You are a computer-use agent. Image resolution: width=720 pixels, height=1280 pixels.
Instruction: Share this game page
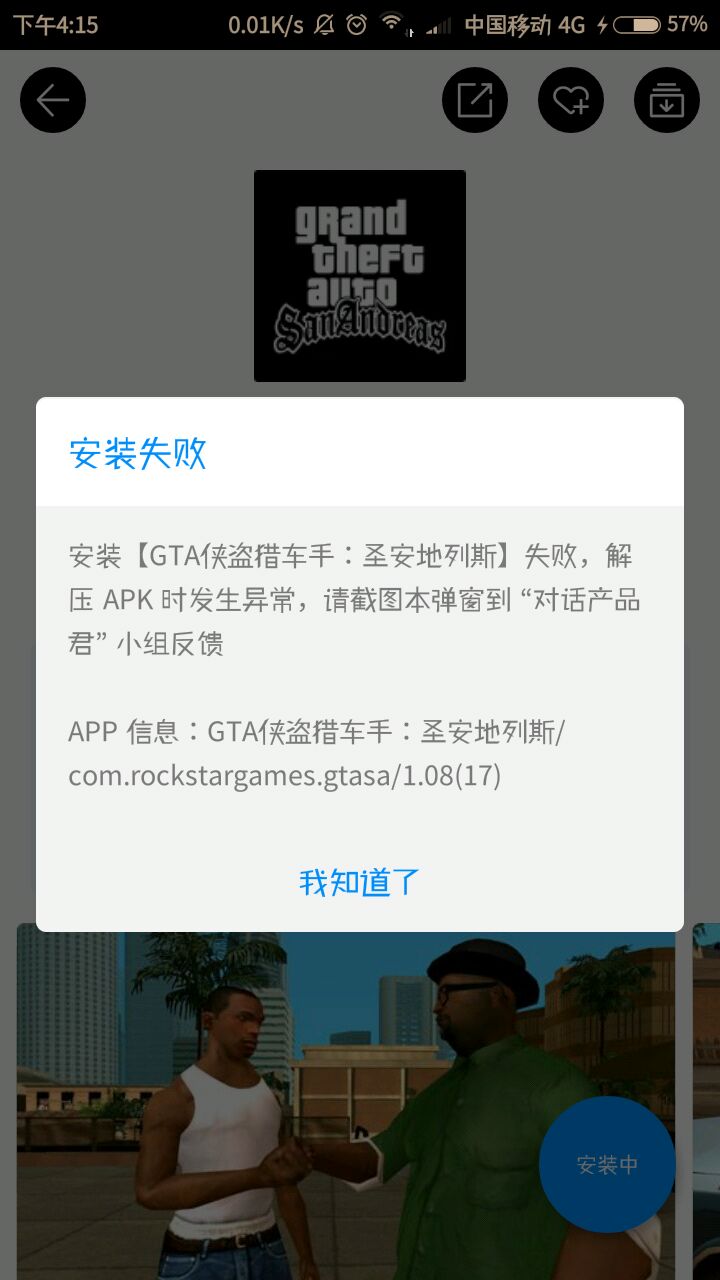point(475,100)
